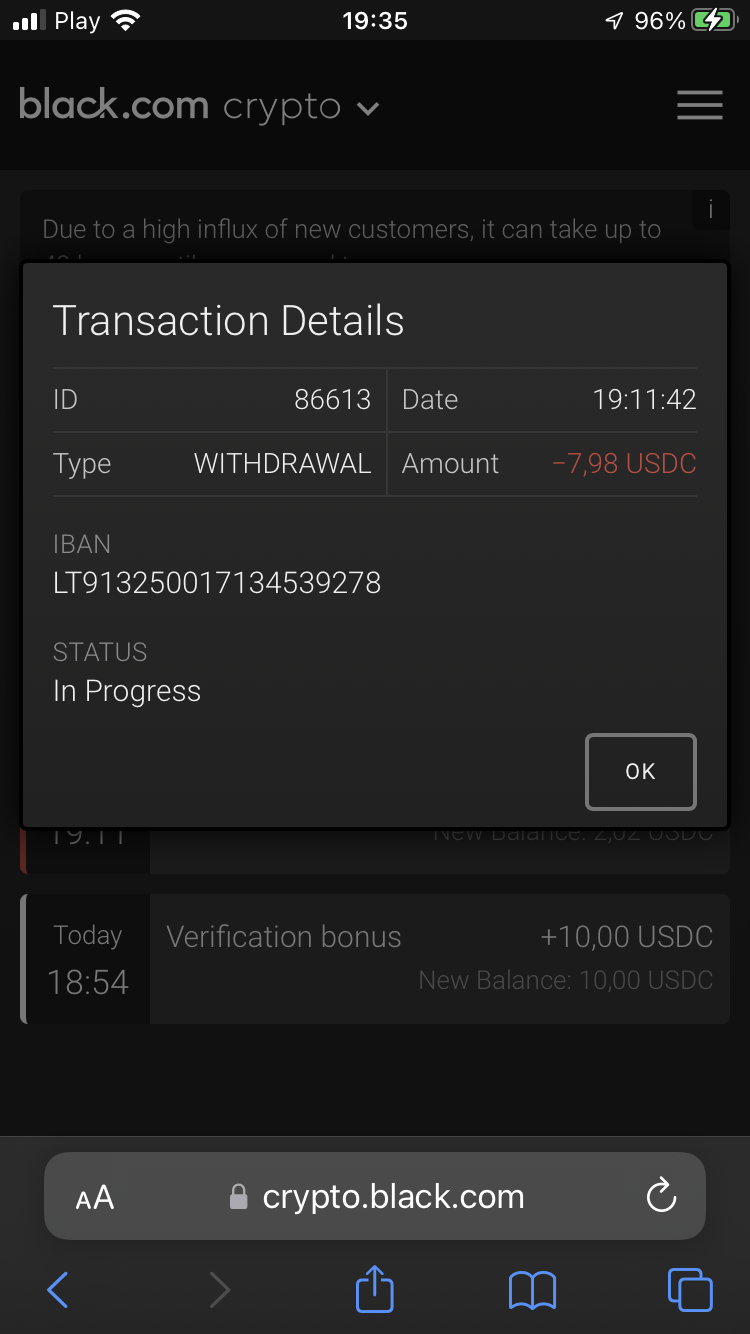Tap the crypto.black.com address bar
750x1334 pixels.
392,1197
